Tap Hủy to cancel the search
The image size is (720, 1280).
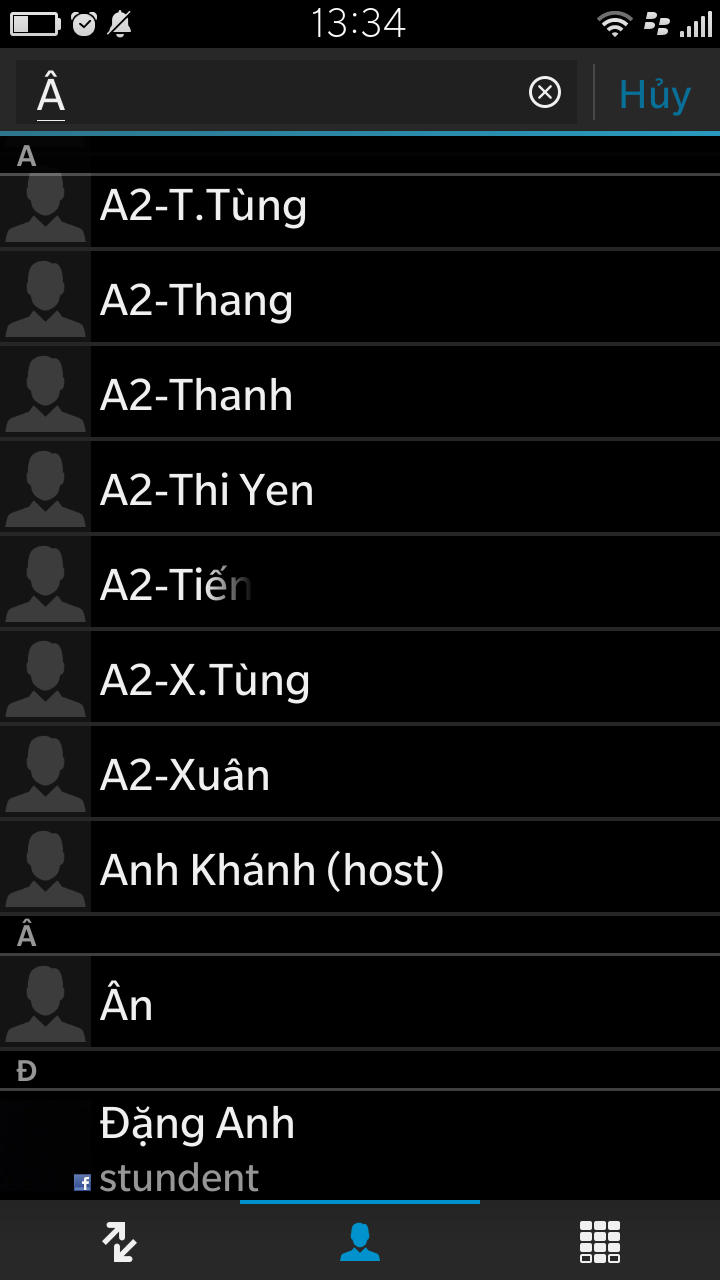tap(655, 94)
